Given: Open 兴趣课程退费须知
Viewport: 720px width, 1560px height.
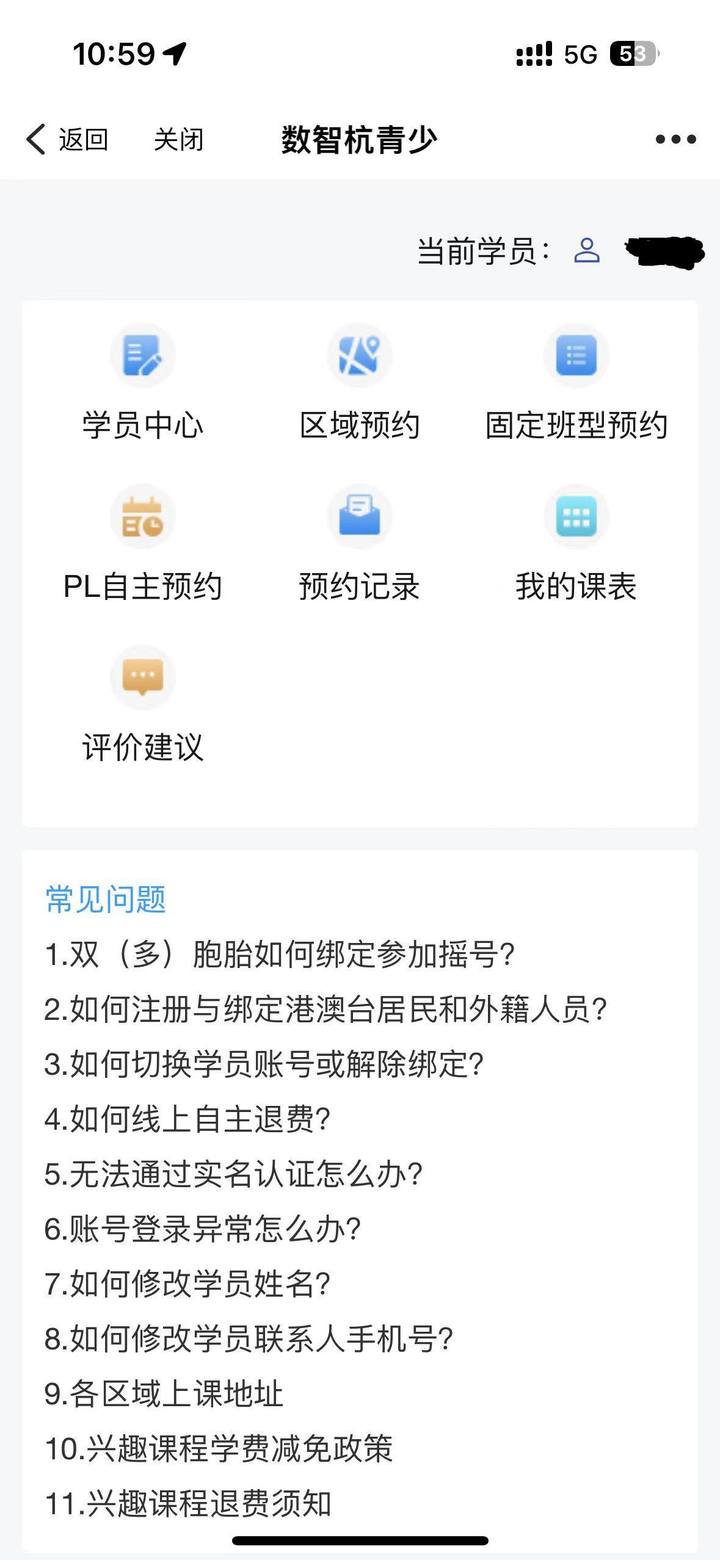Looking at the screenshot, I should click(x=188, y=1504).
